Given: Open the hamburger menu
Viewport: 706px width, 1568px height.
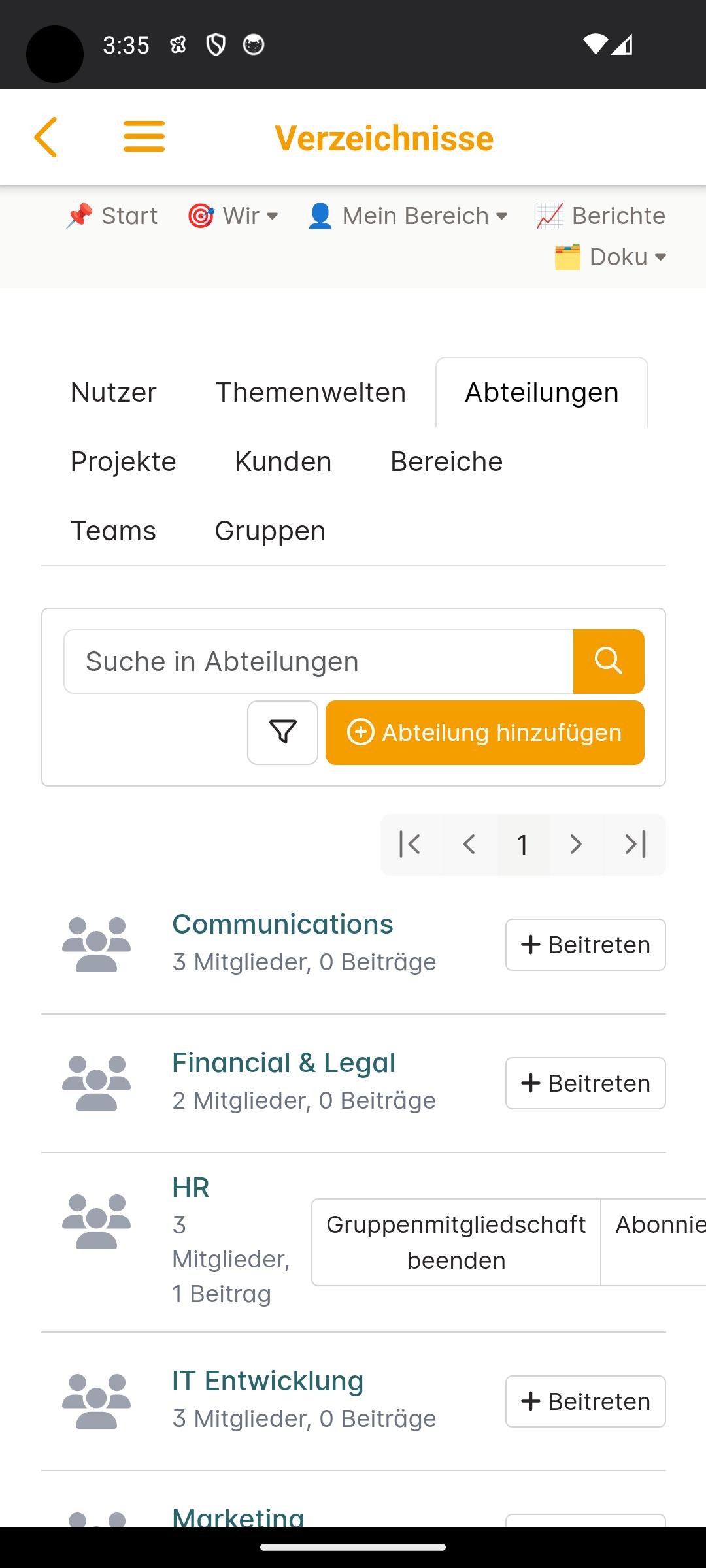Looking at the screenshot, I should coord(144,137).
